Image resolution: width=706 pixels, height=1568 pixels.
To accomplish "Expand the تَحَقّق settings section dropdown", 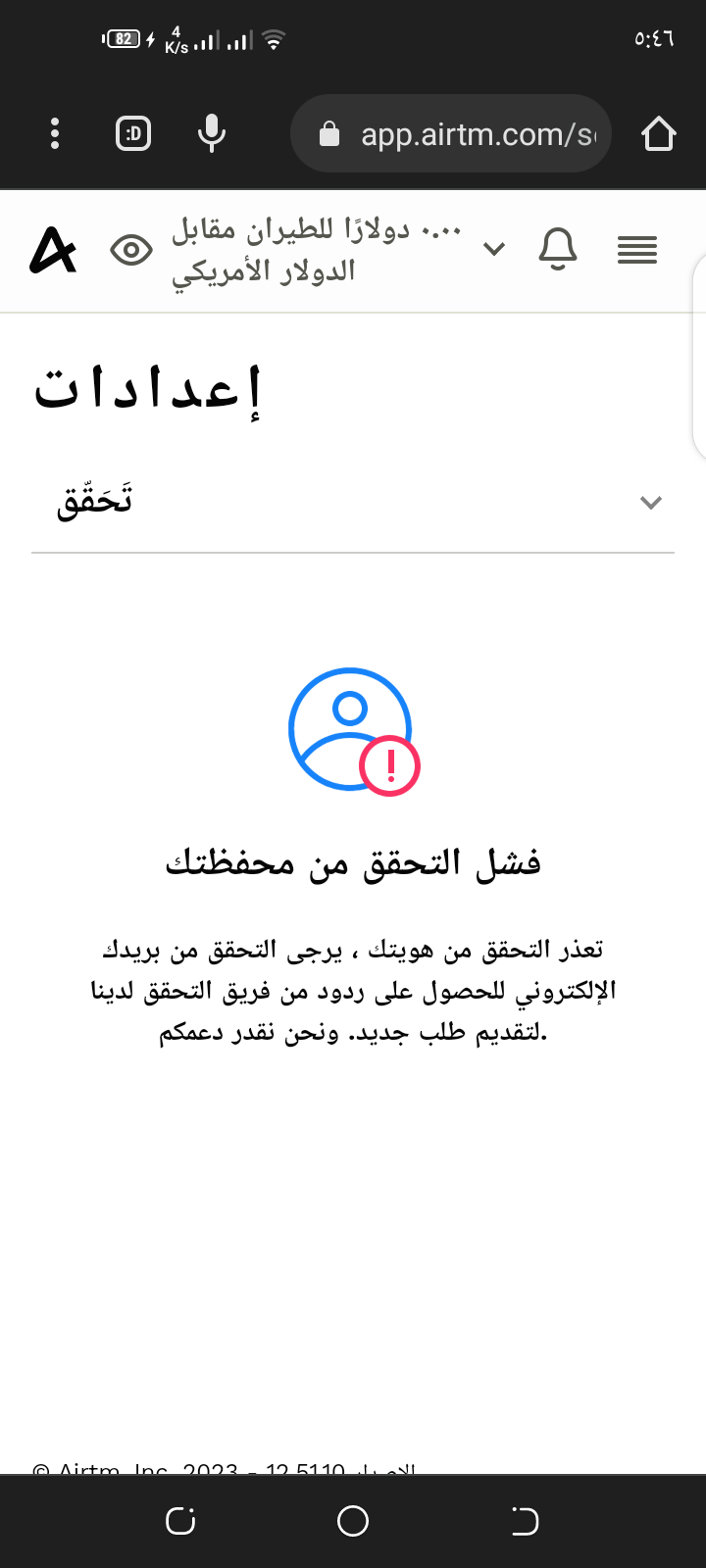I will (x=650, y=503).
